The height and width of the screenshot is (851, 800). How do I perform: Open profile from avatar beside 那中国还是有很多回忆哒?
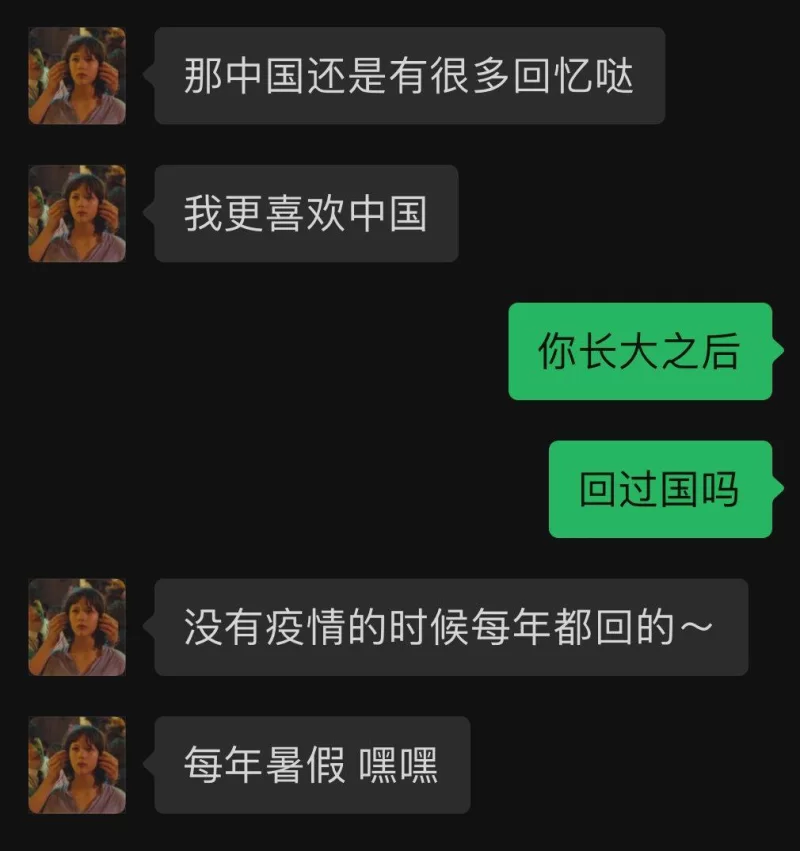point(77,76)
